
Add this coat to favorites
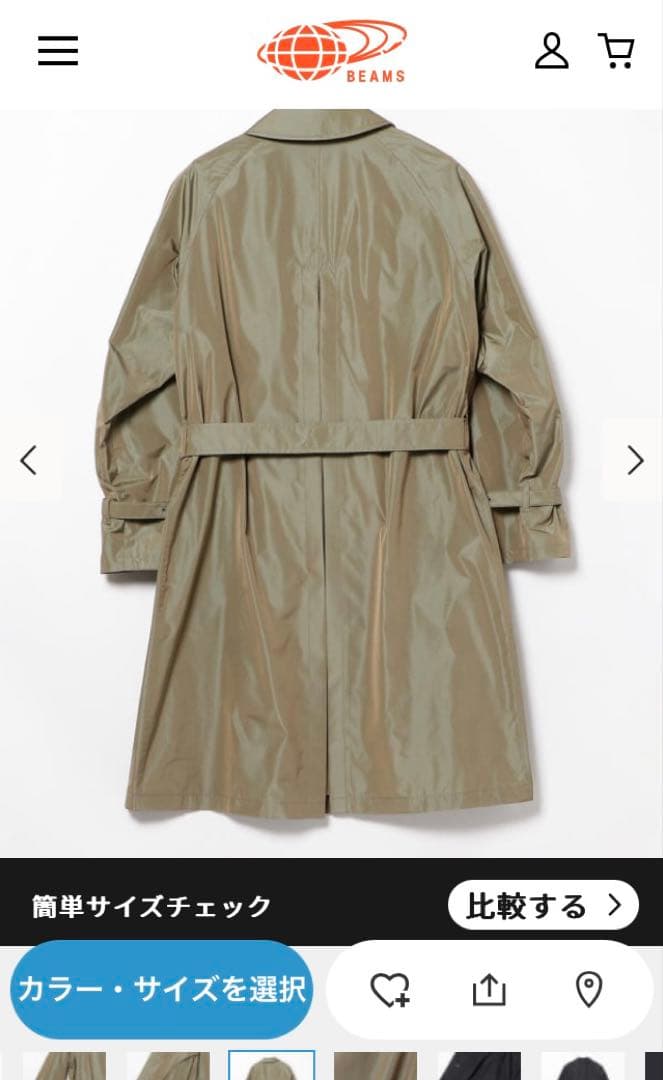click(389, 990)
